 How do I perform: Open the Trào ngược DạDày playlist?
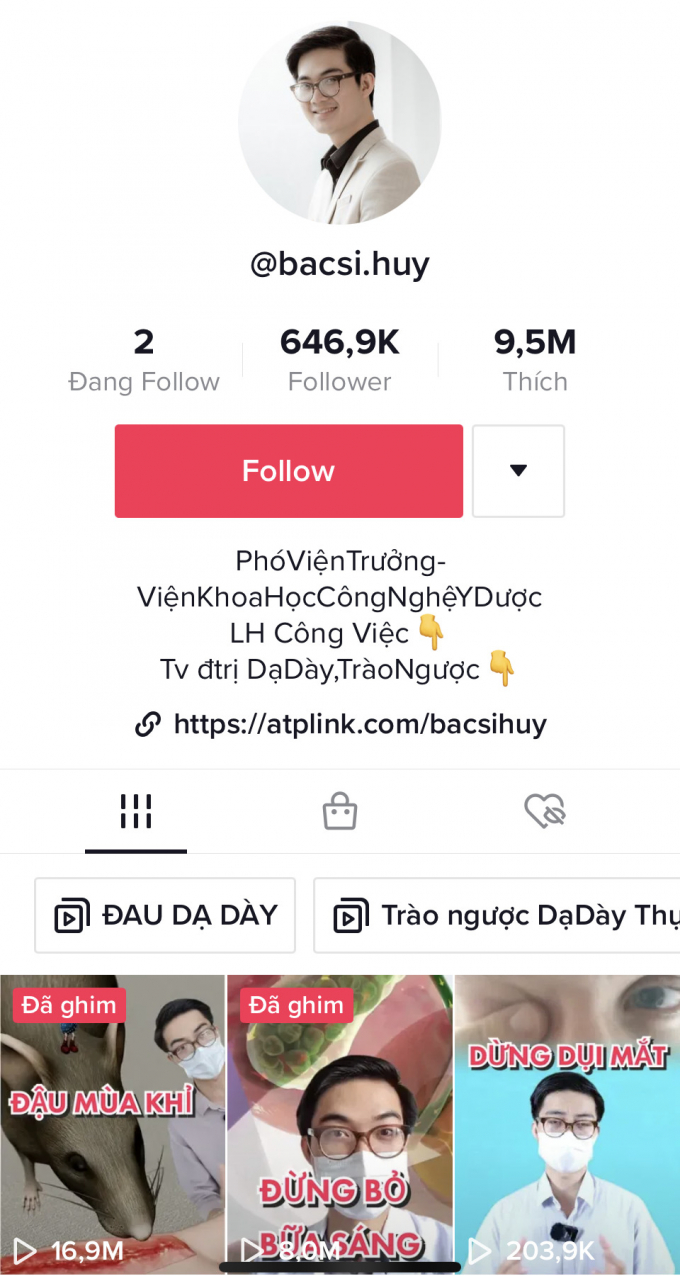(497, 915)
